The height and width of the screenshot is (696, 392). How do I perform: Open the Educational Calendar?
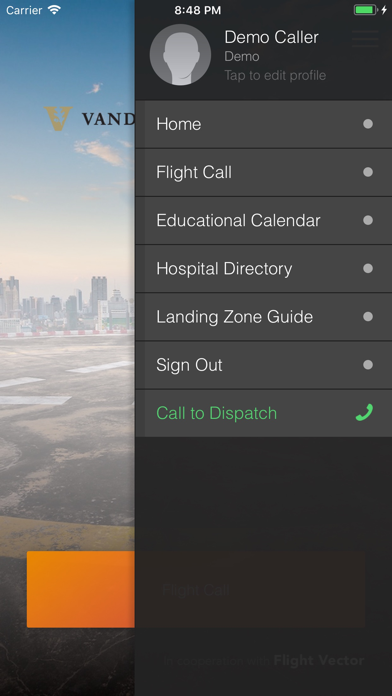[264, 220]
